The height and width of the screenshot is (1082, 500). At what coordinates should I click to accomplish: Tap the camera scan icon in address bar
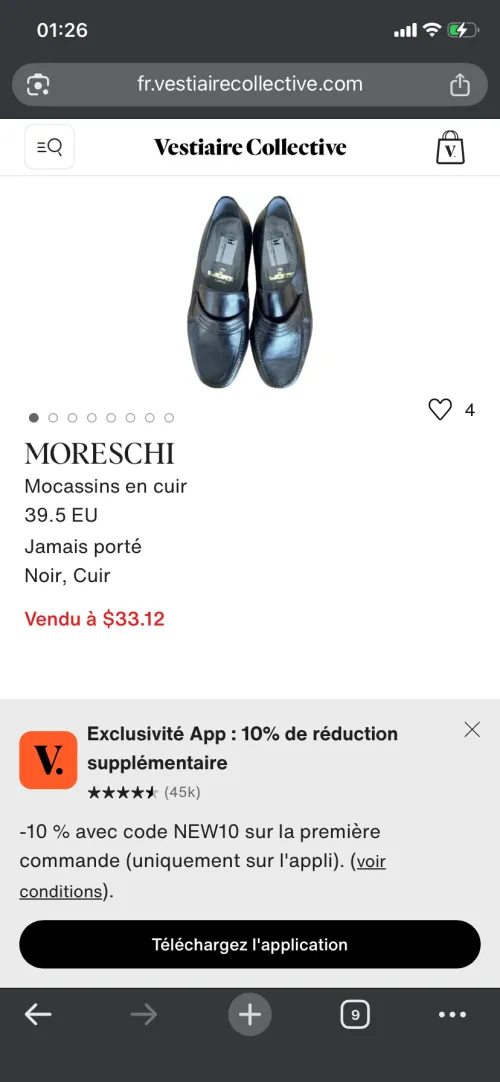(x=38, y=85)
